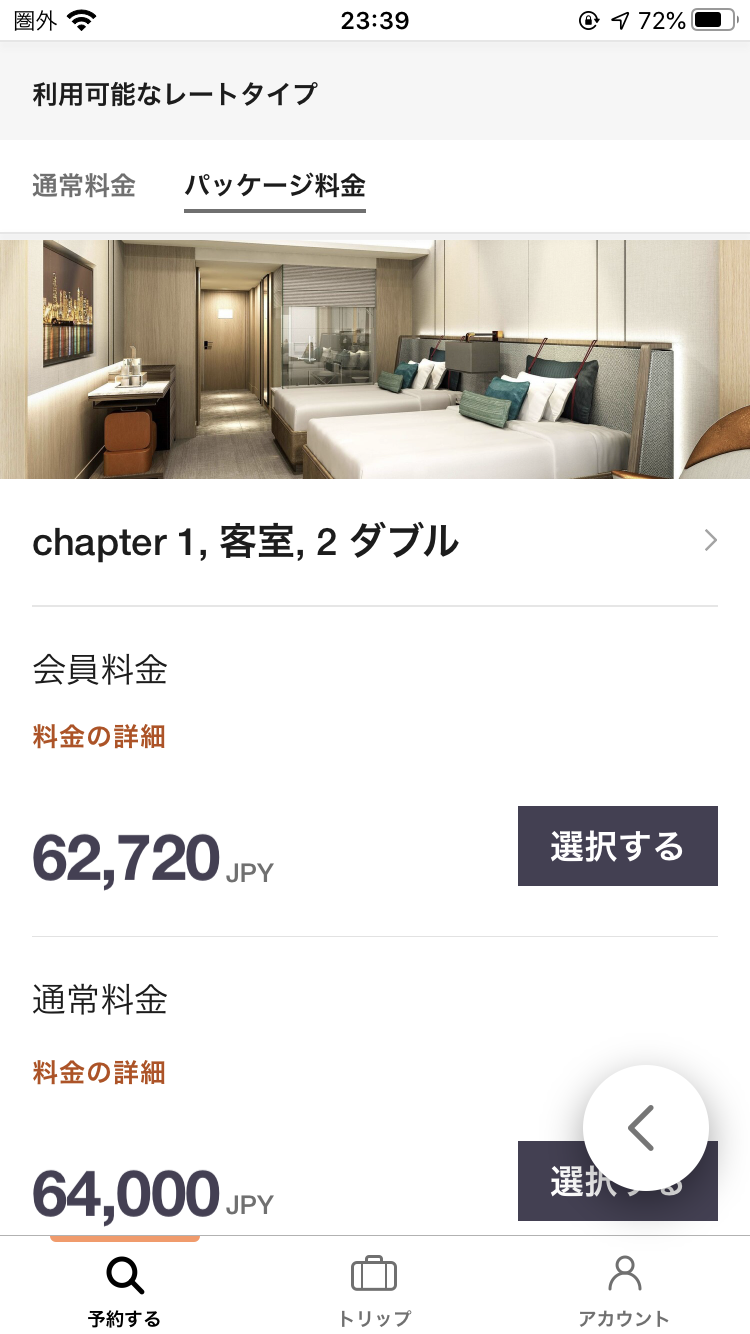View 料金の詳細 for 会員料金
Image resolution: width=750 pixels, height=1334 pixels.
tap(99, 738)
